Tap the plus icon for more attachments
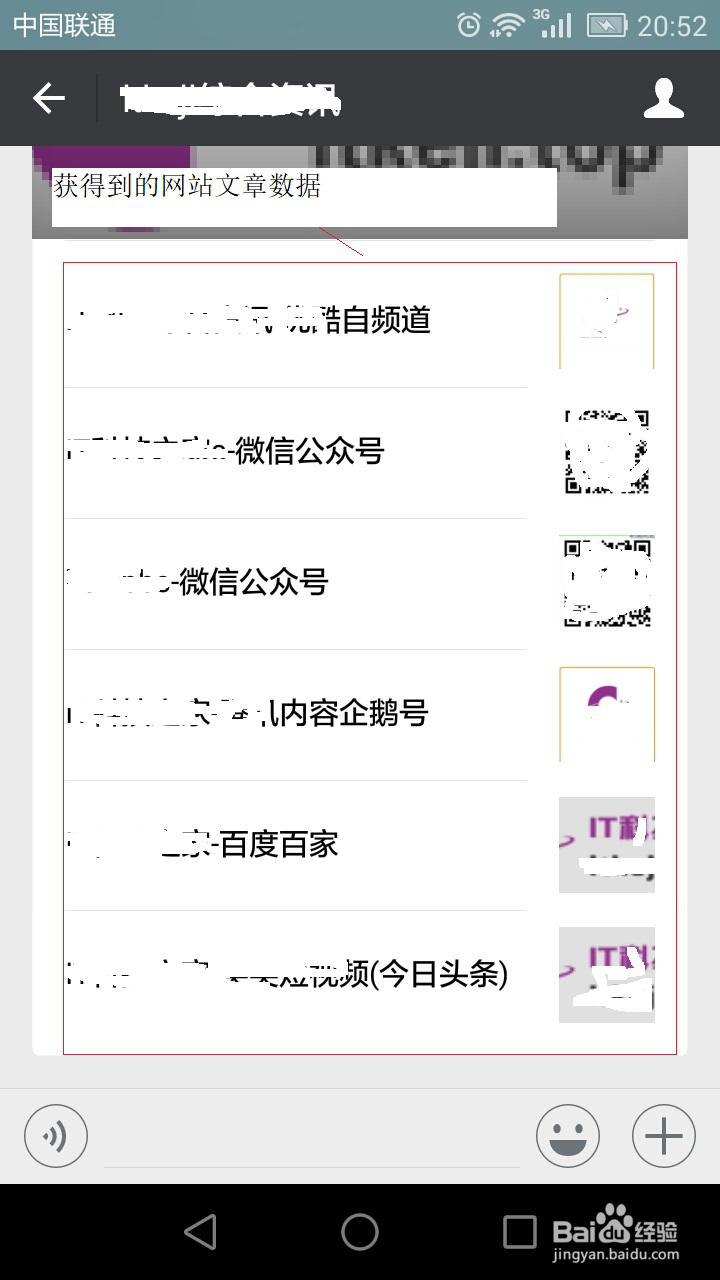 (663, 1136)
